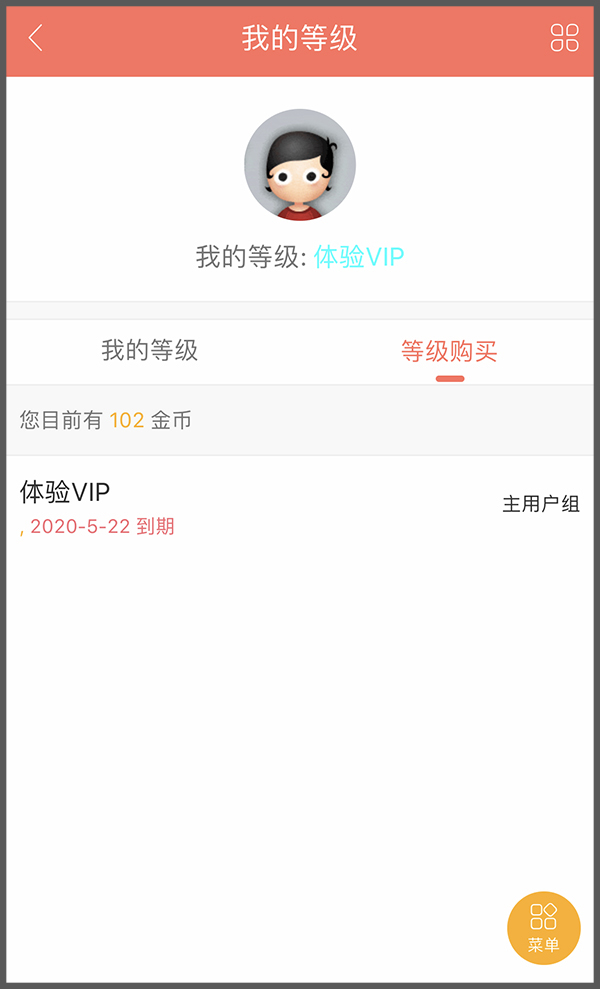Go back from 我的等级 page
This screenshot has height=989, width=600.
tap(36, 38)
